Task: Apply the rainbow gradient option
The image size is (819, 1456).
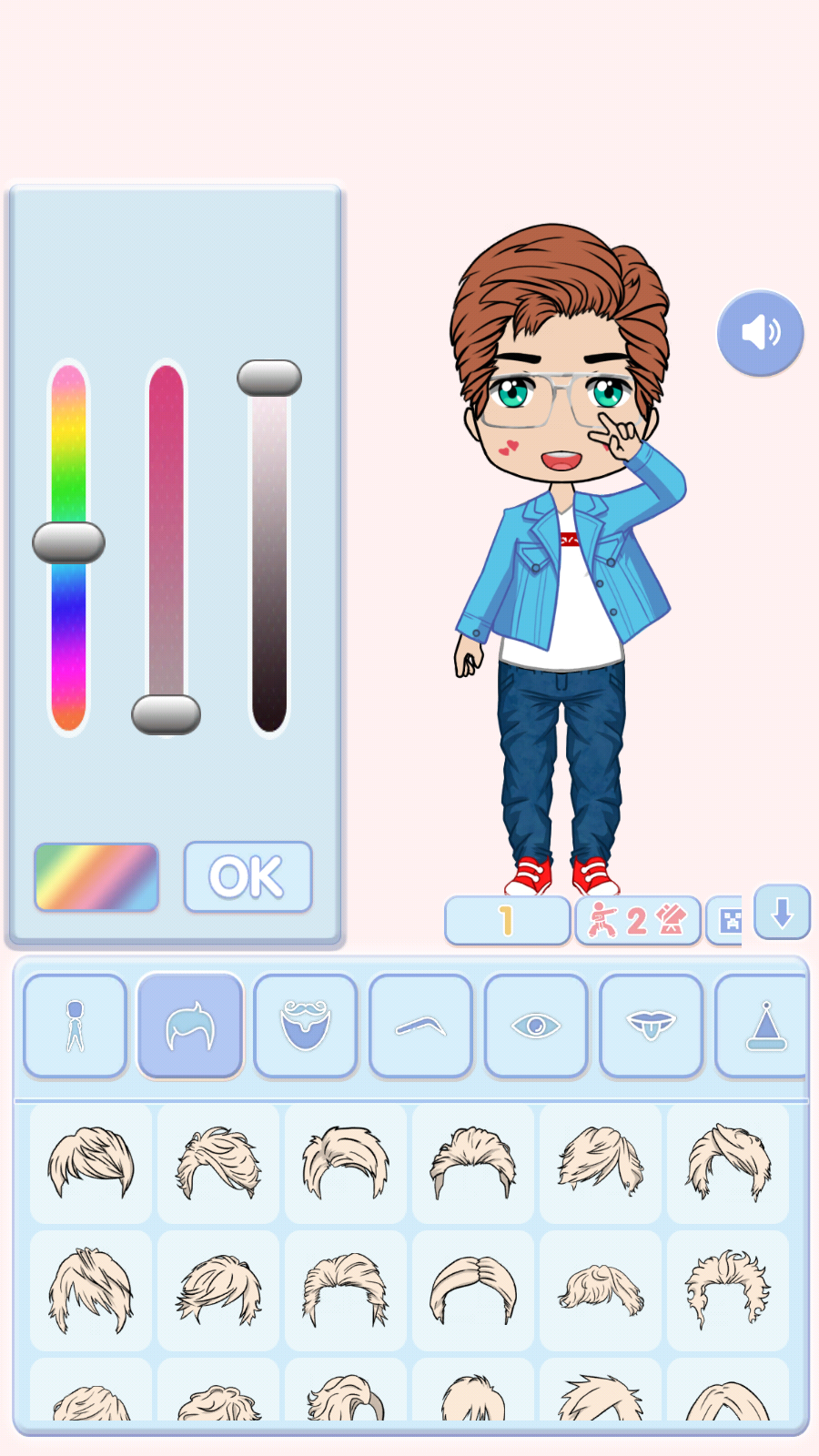Action: coord(96,875)
